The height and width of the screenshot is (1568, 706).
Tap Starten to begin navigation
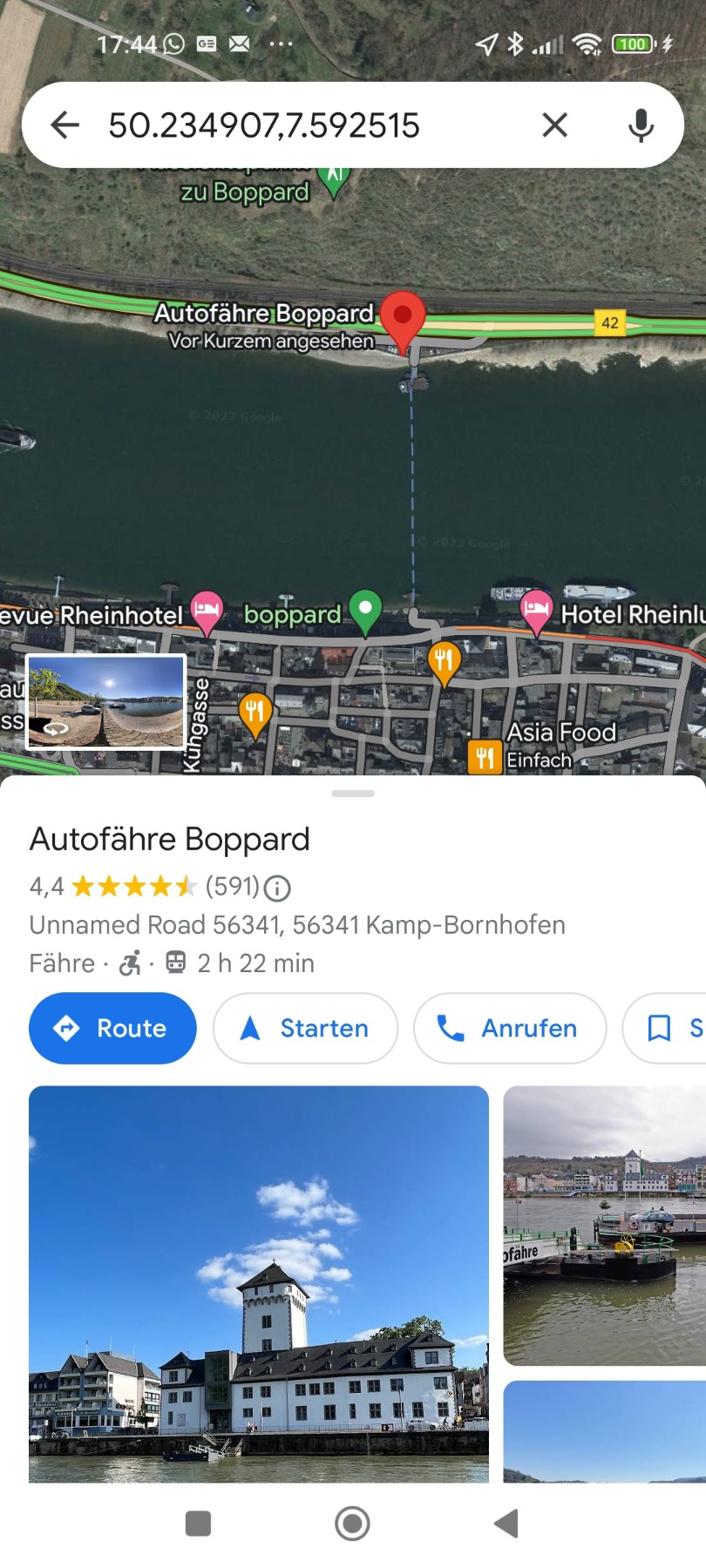coord(305,1028)
